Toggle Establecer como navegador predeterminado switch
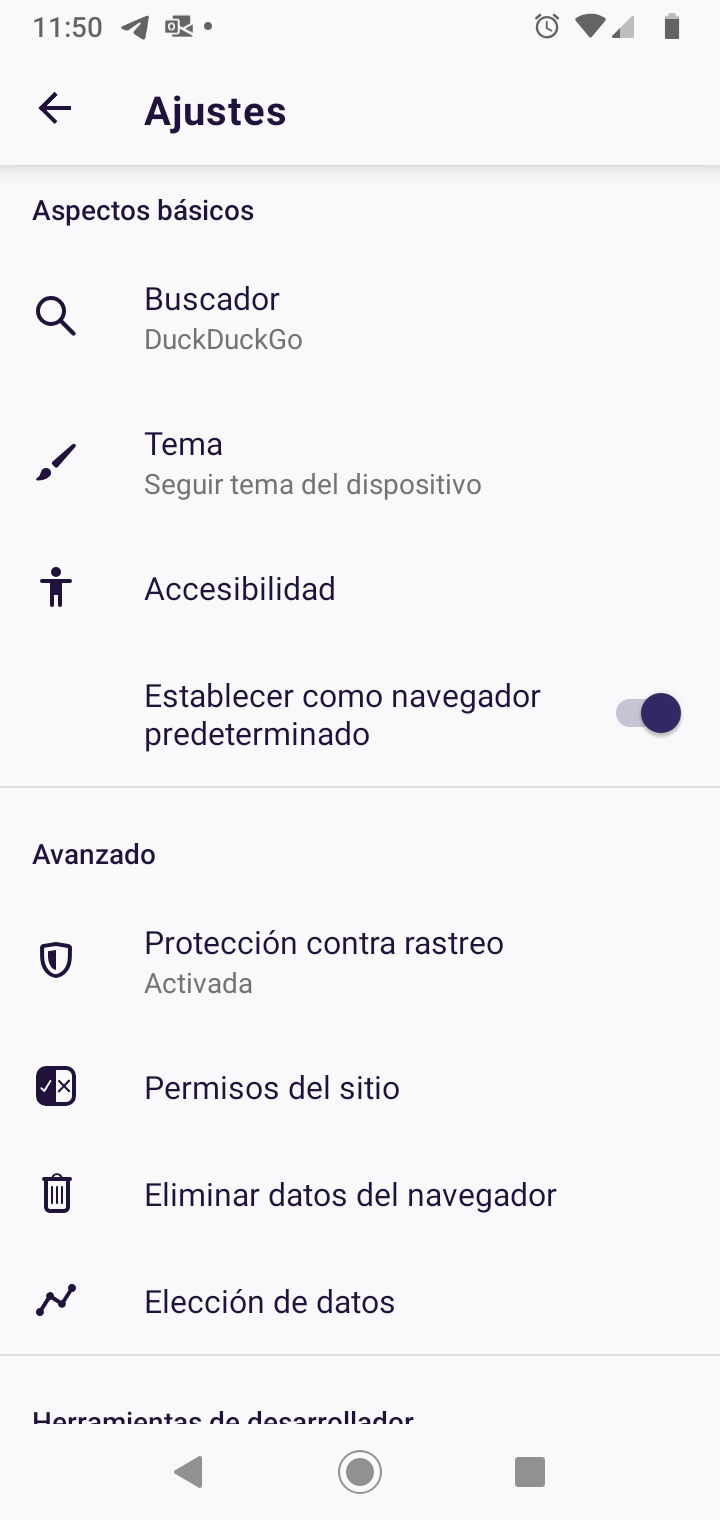The image size is (720, 1520). tap(648, 714)
